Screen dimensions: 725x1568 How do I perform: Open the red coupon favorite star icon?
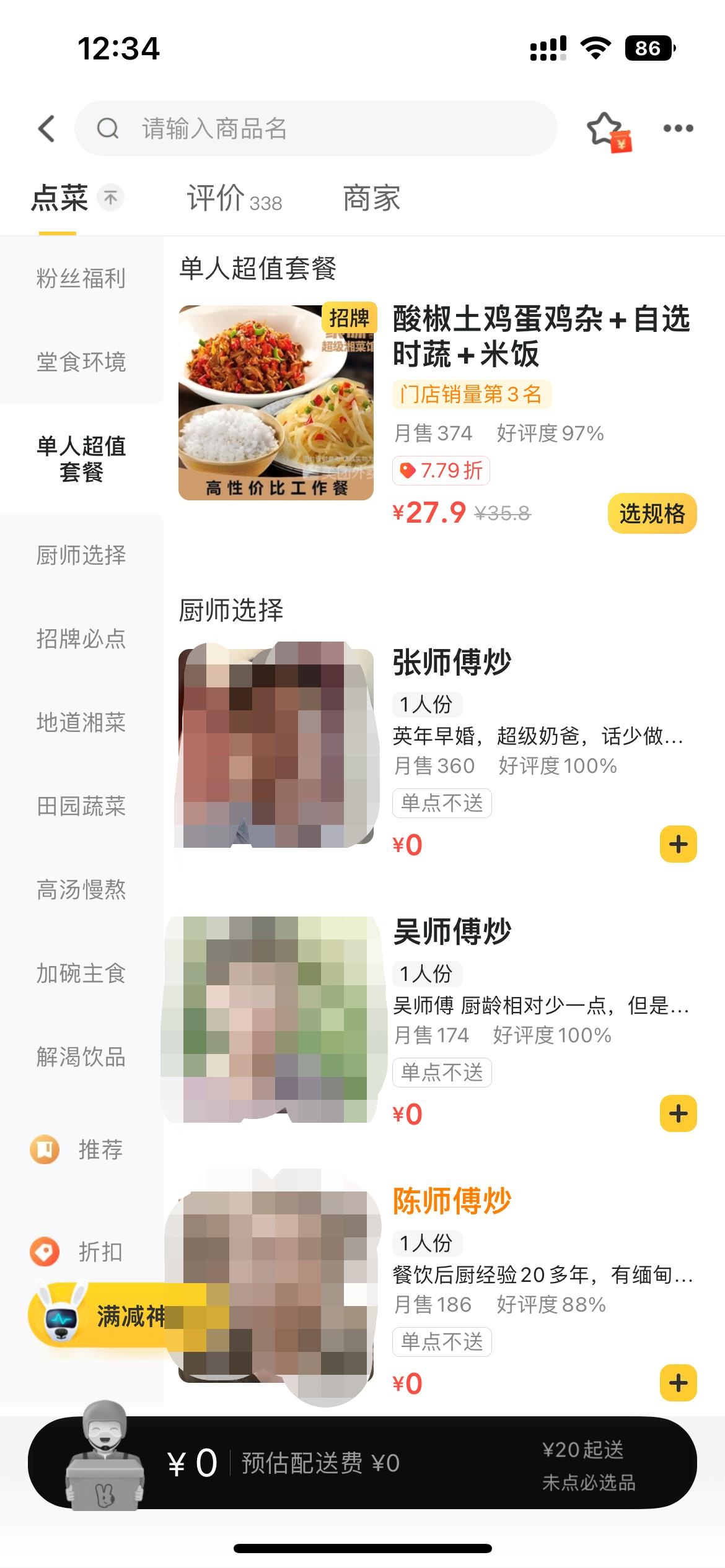pos(610,128)
